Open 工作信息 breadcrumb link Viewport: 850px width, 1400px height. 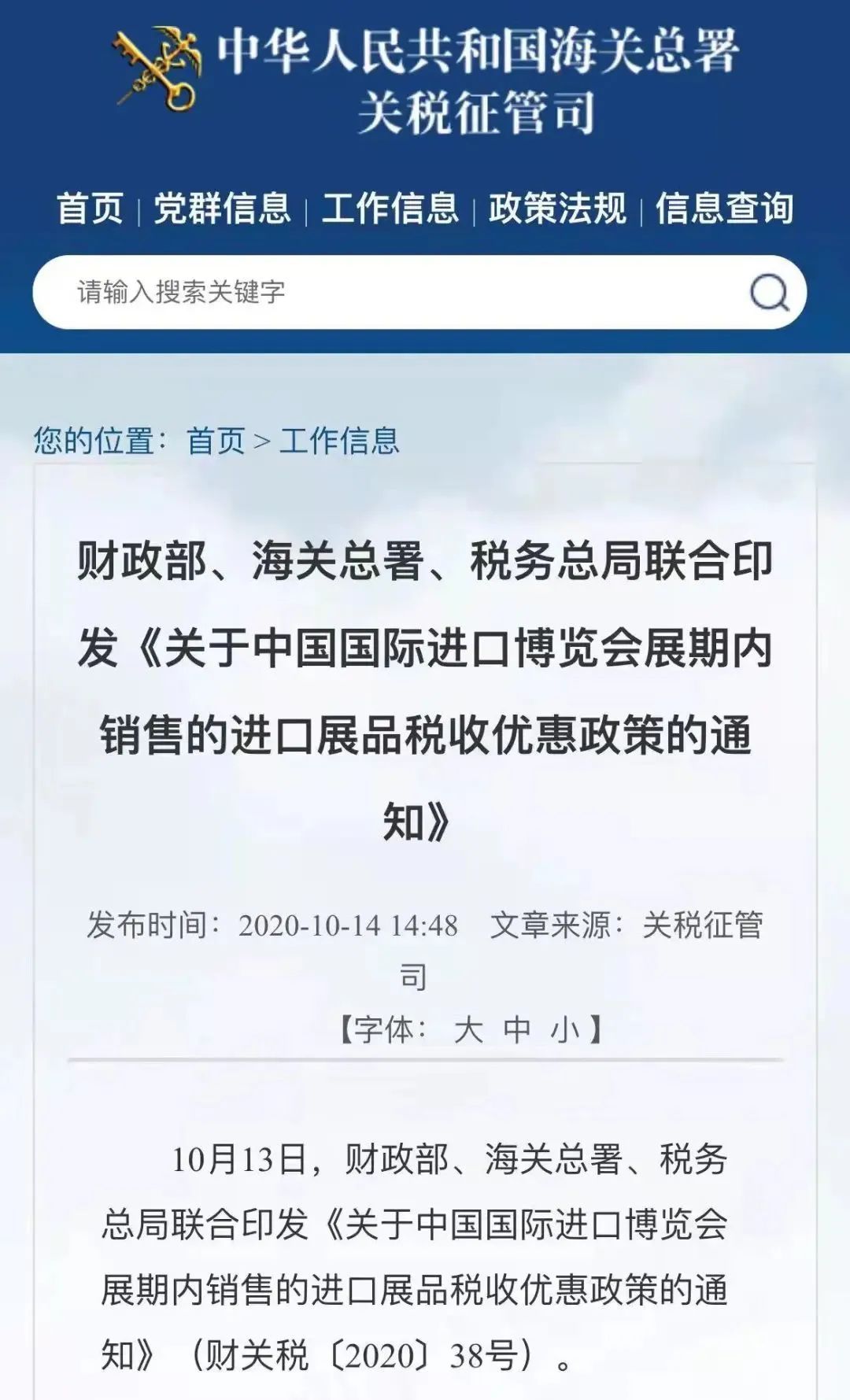339,441
